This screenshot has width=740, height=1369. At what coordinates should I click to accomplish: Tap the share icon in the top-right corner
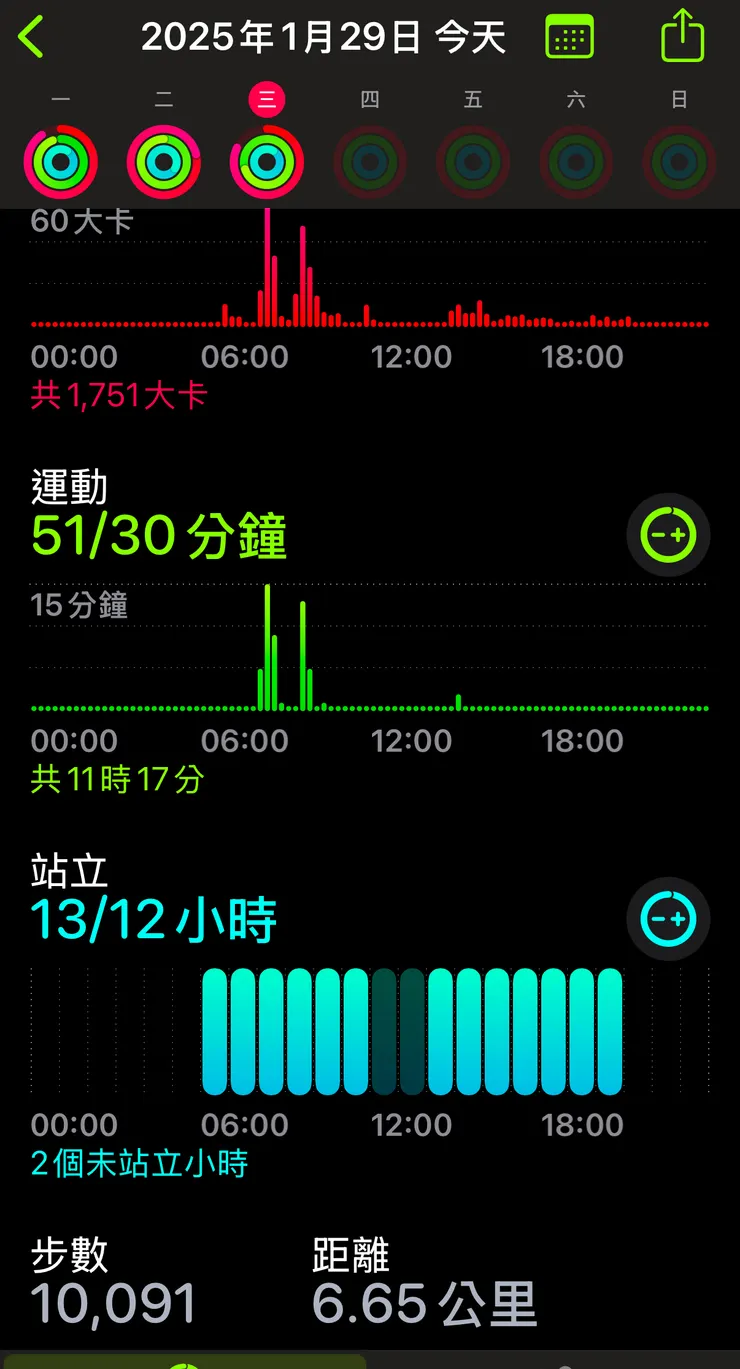point(683,36)
